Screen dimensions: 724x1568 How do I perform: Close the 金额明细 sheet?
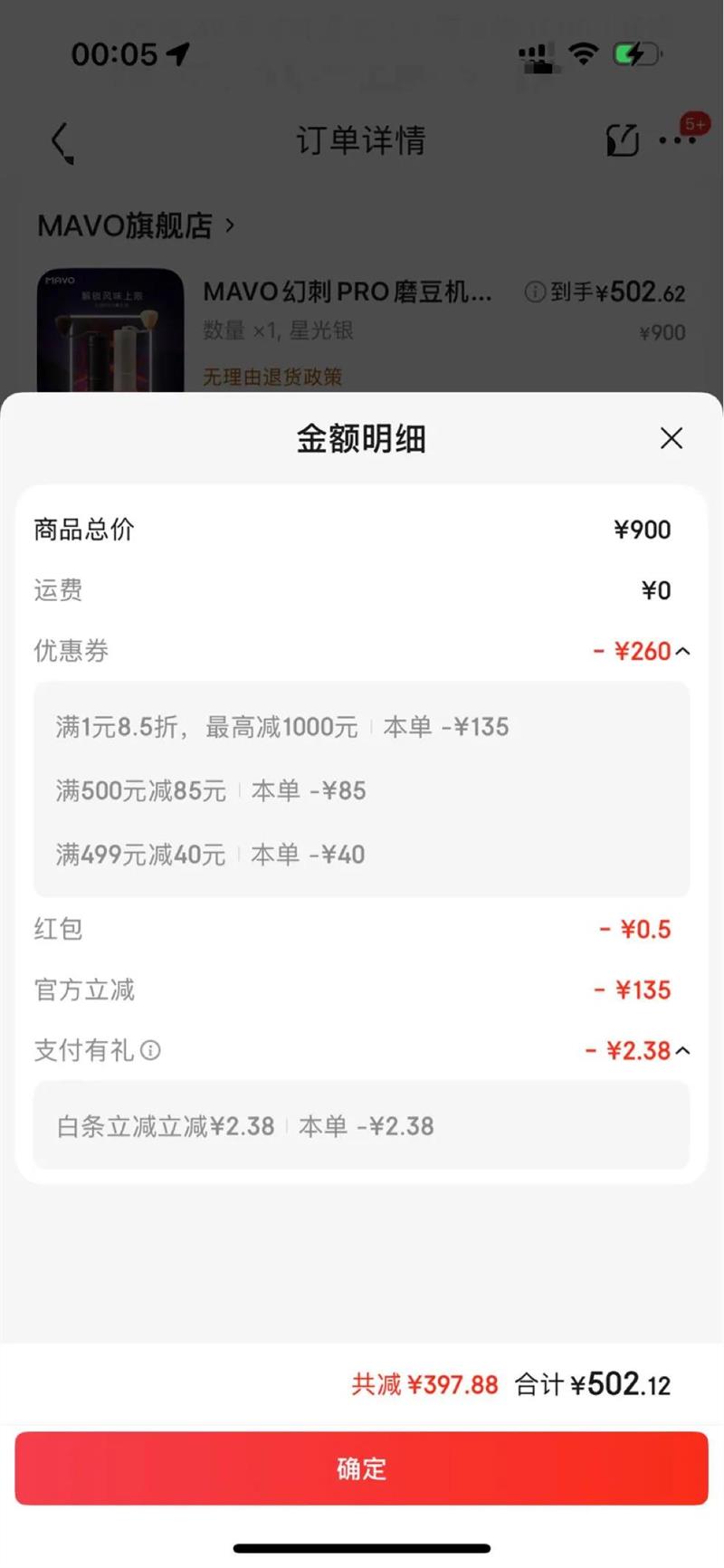pos(672,438)
